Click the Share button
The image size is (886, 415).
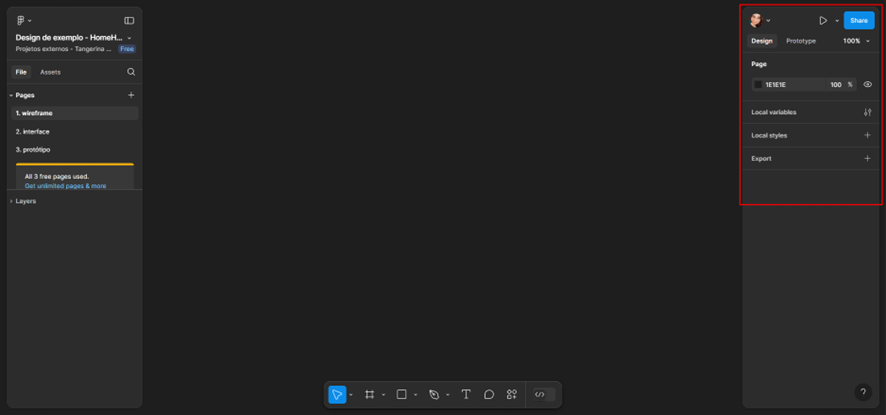pos(858,20)
